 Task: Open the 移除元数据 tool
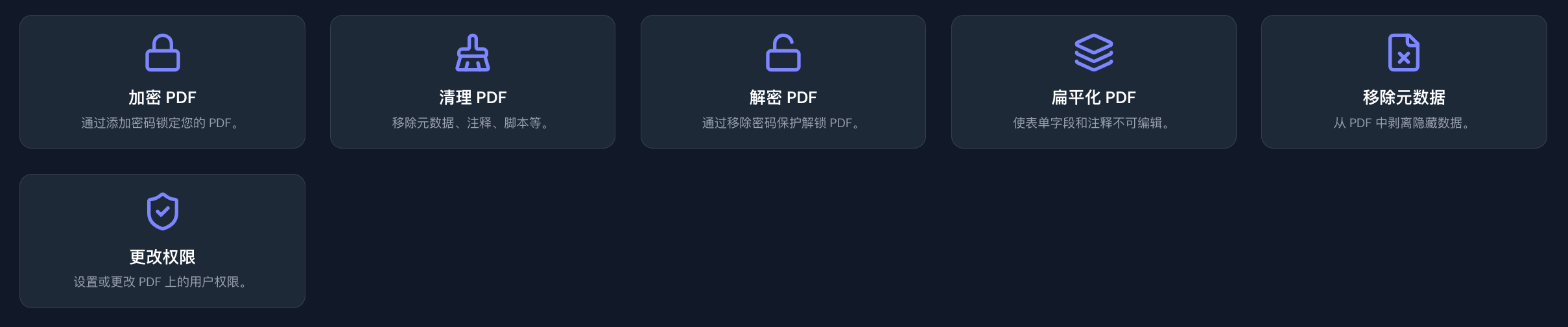point(1403,82)
